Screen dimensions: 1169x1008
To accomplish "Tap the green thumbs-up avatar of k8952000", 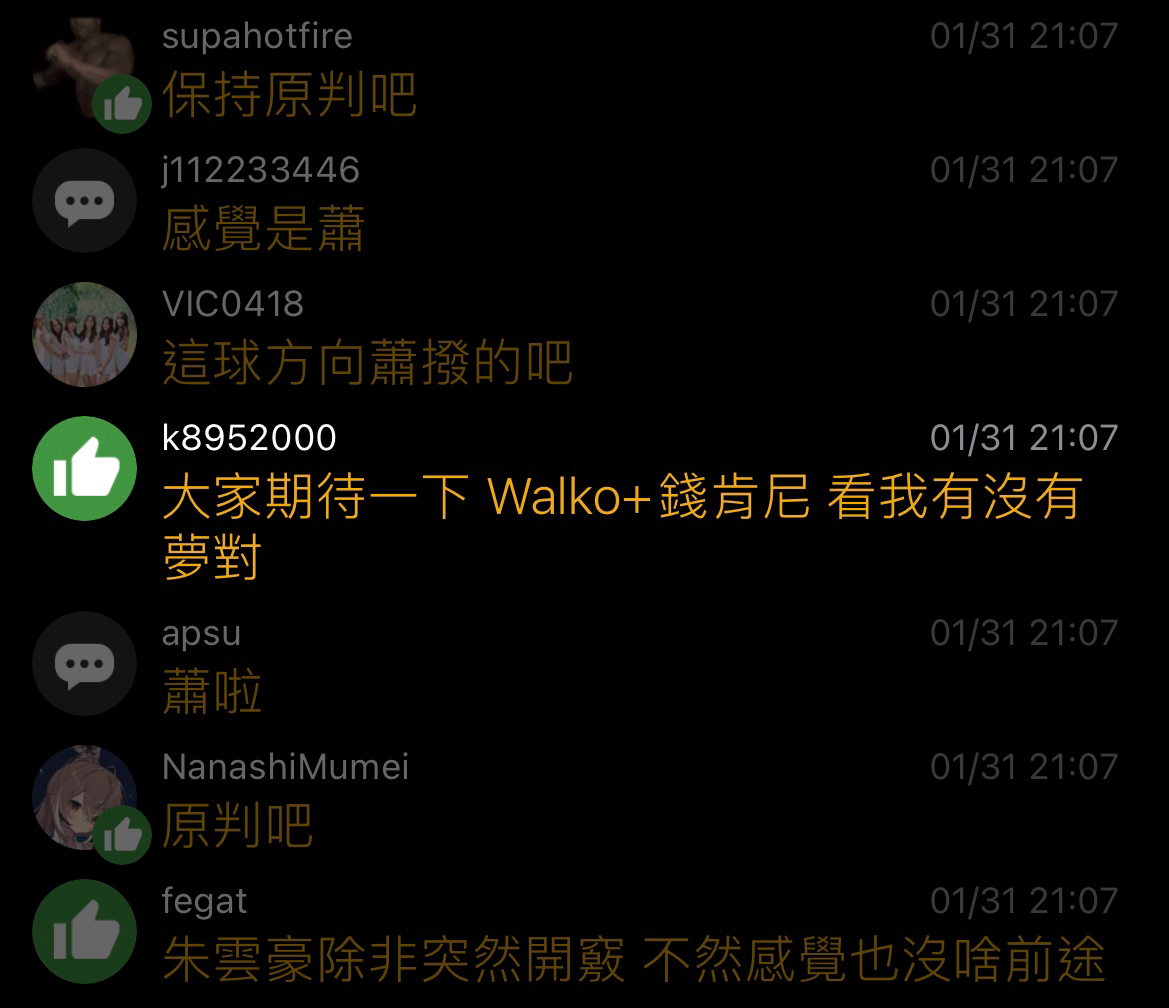I will [x=84, y=468].
